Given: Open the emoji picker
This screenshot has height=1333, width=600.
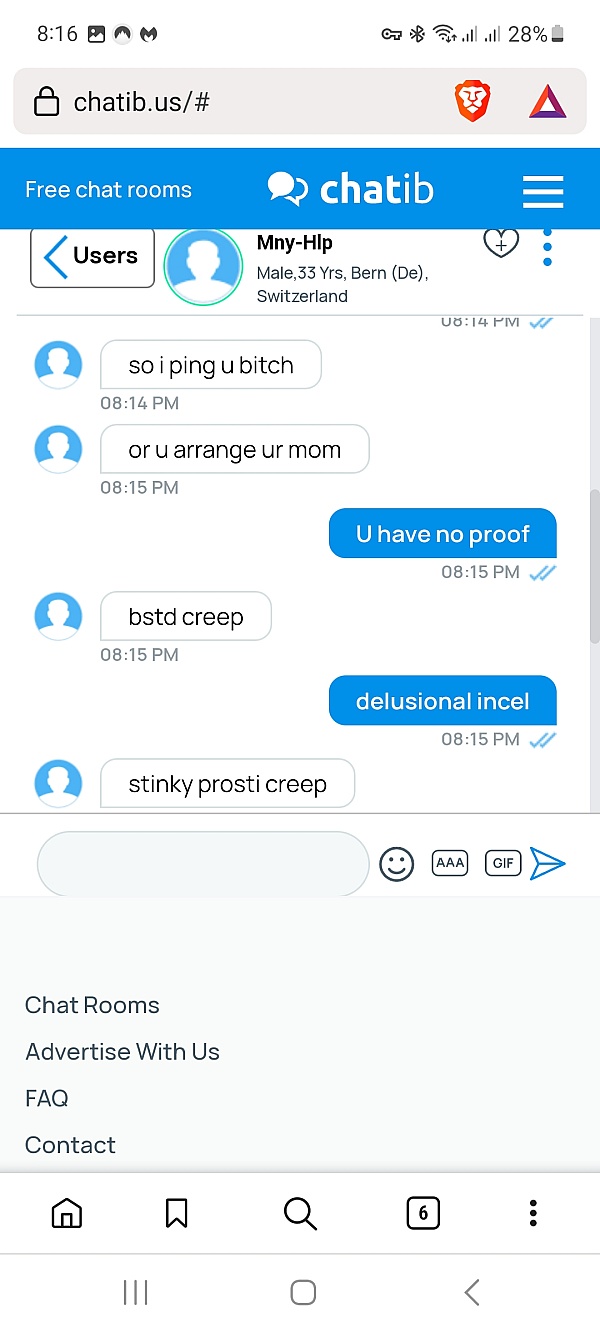Looking at the screenshot, I should [397, 863].
